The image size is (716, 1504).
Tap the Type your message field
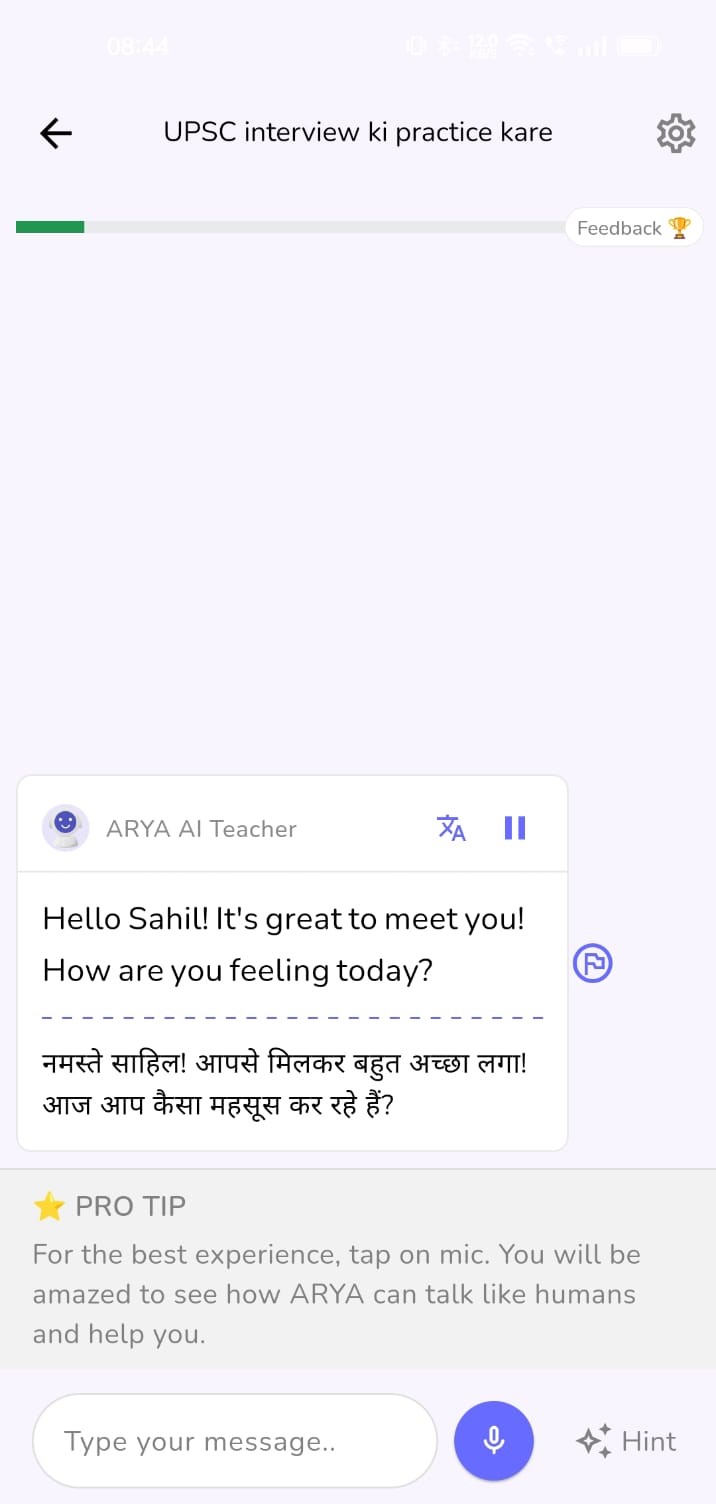click(235, 1441)
